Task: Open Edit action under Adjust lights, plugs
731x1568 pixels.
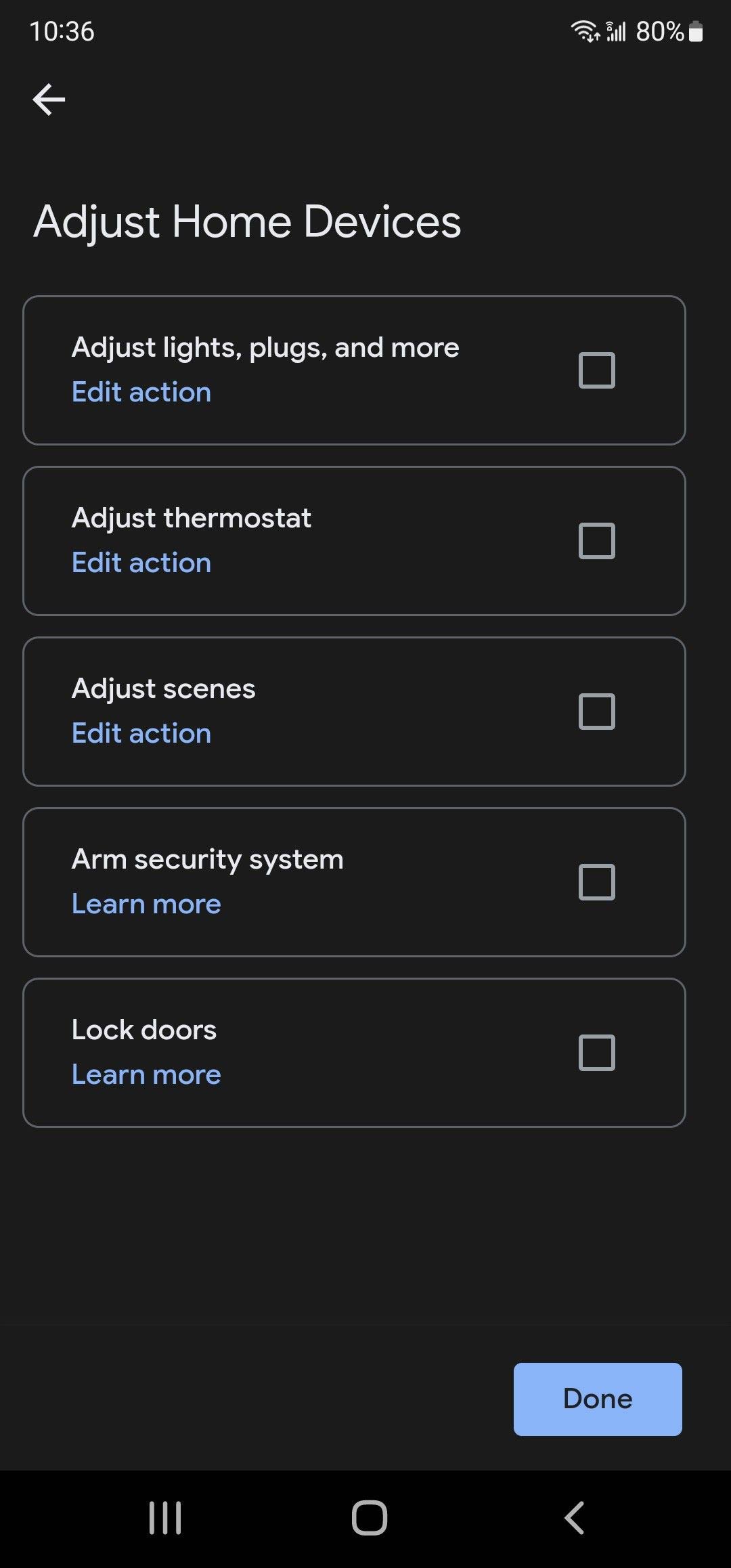Action: pos(141,393)
